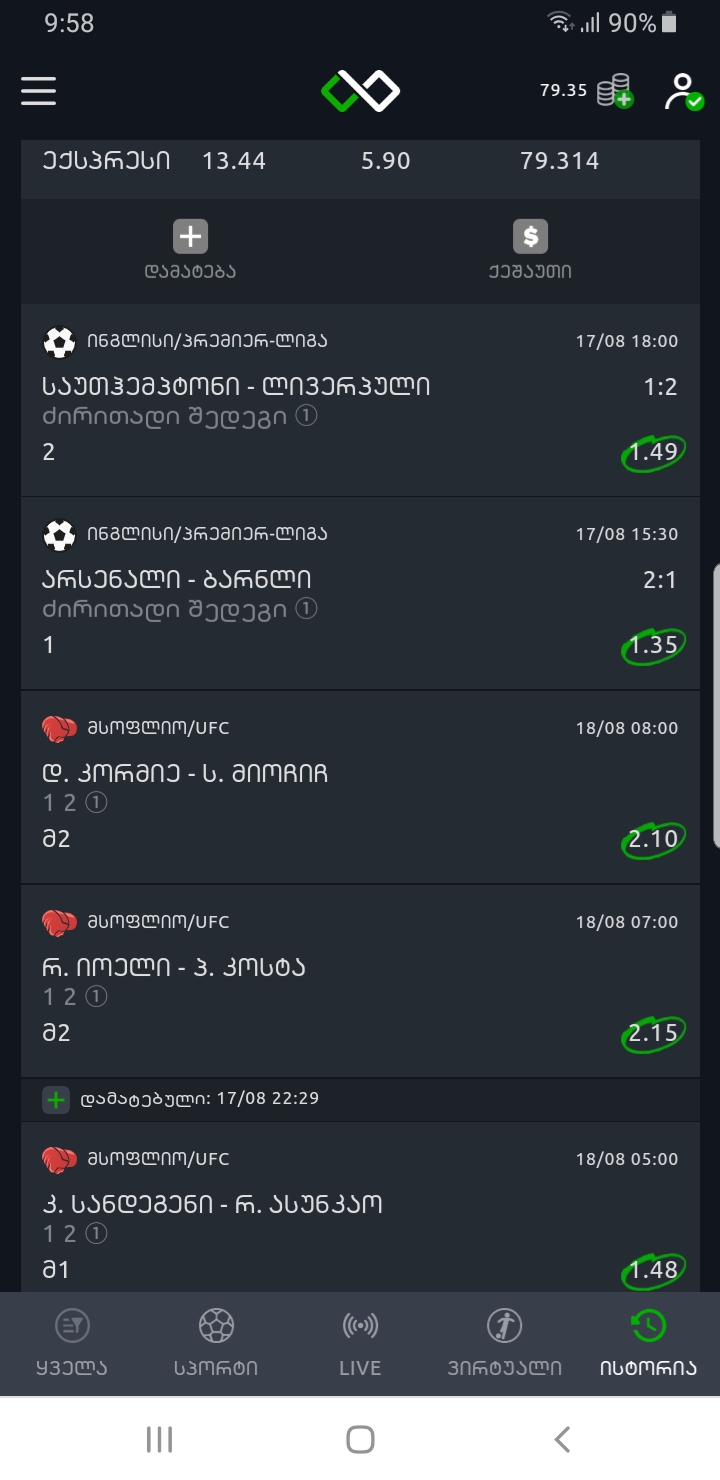
Task: Open the საუთჰემპტონი - ლივერპული match
Action: pyautogui.click(x=237, y=386)
